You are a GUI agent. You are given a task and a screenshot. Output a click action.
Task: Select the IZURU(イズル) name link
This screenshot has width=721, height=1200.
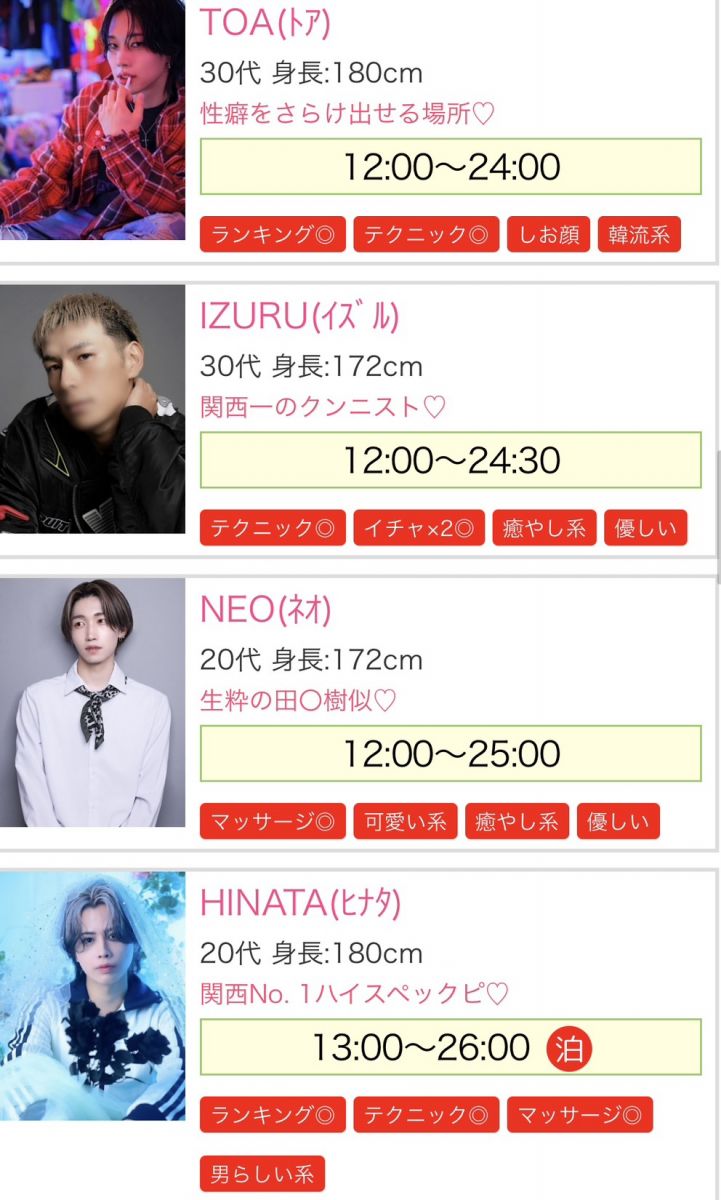coord(299,316)
